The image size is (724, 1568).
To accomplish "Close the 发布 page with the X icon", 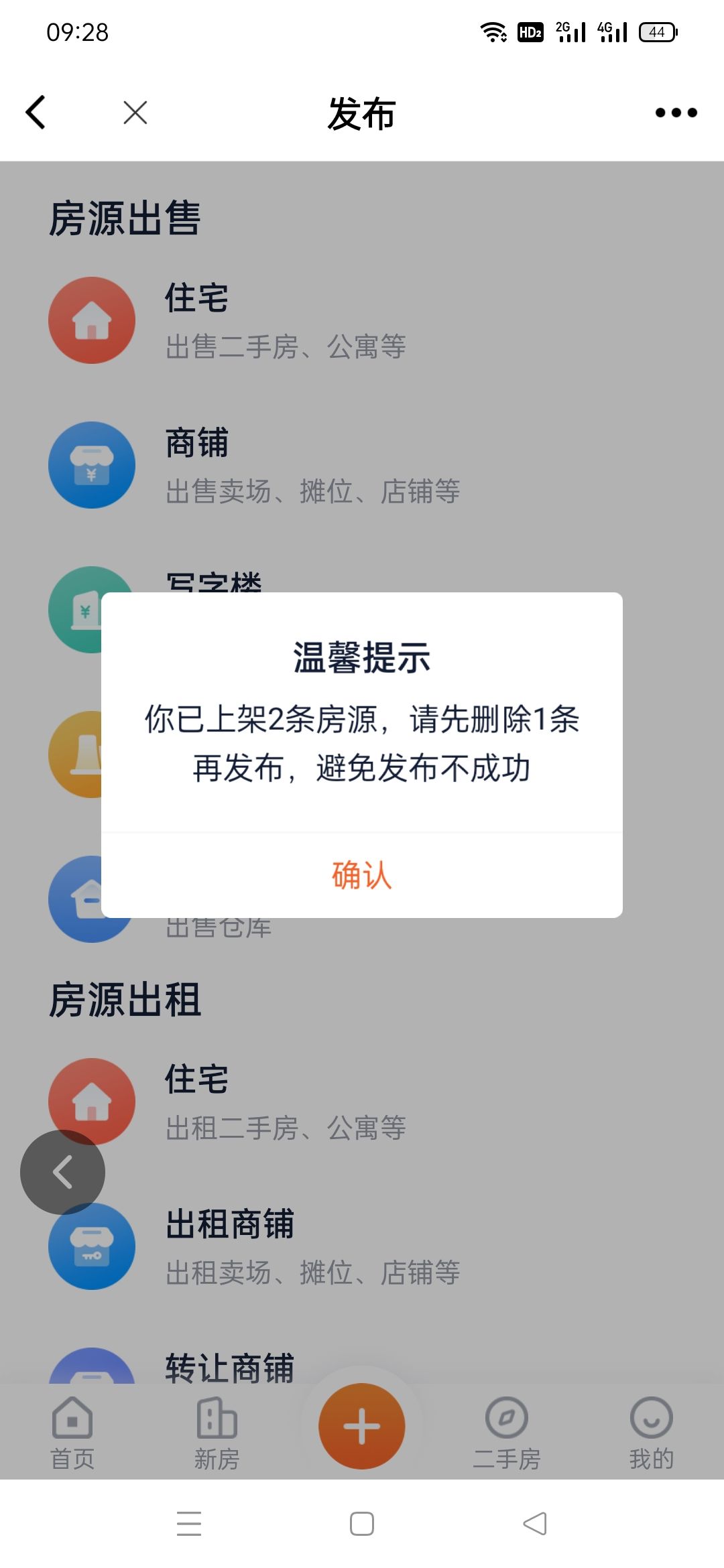I will point(135,113).
